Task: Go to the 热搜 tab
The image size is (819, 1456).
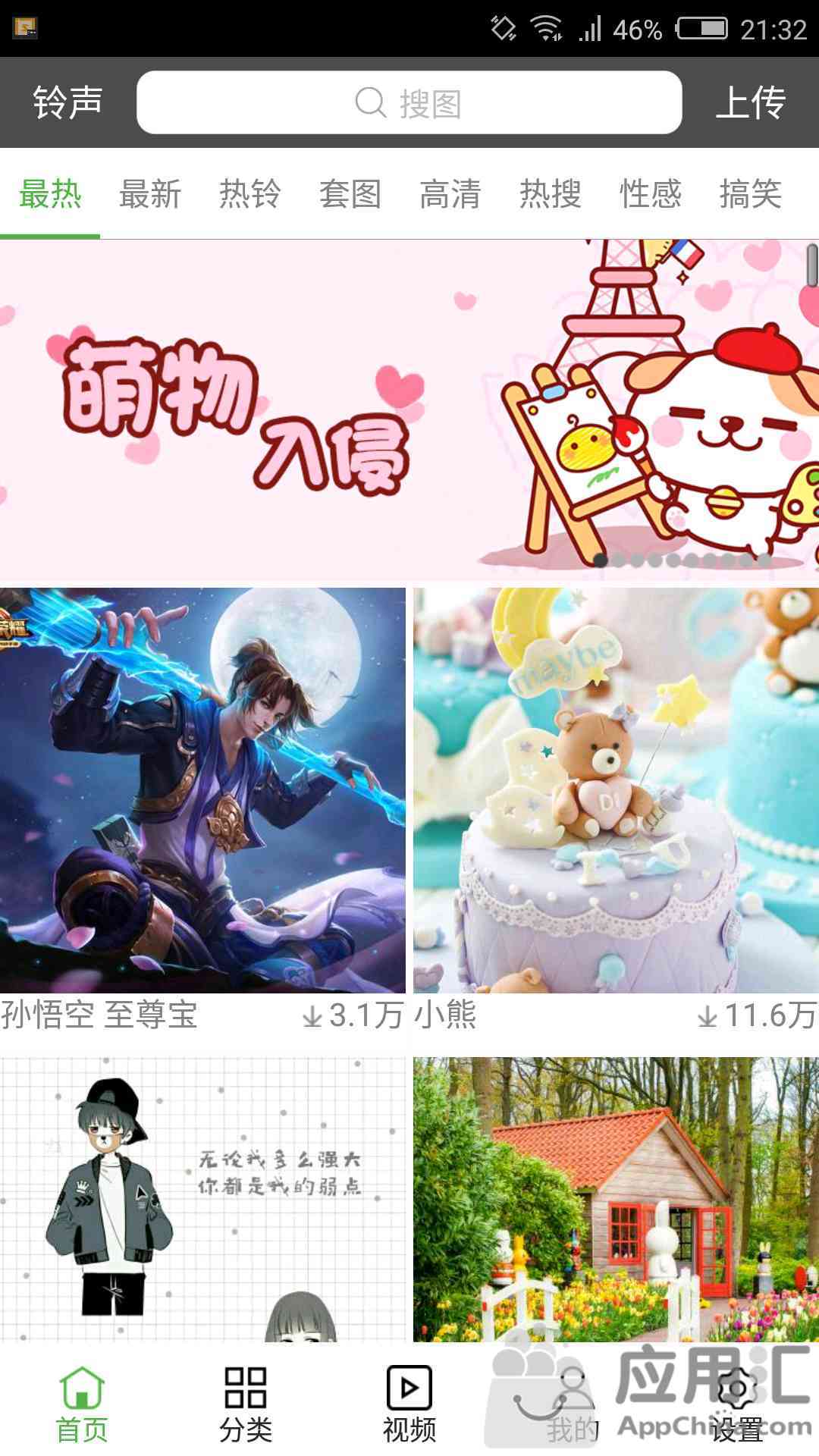Action: [551, 194]
